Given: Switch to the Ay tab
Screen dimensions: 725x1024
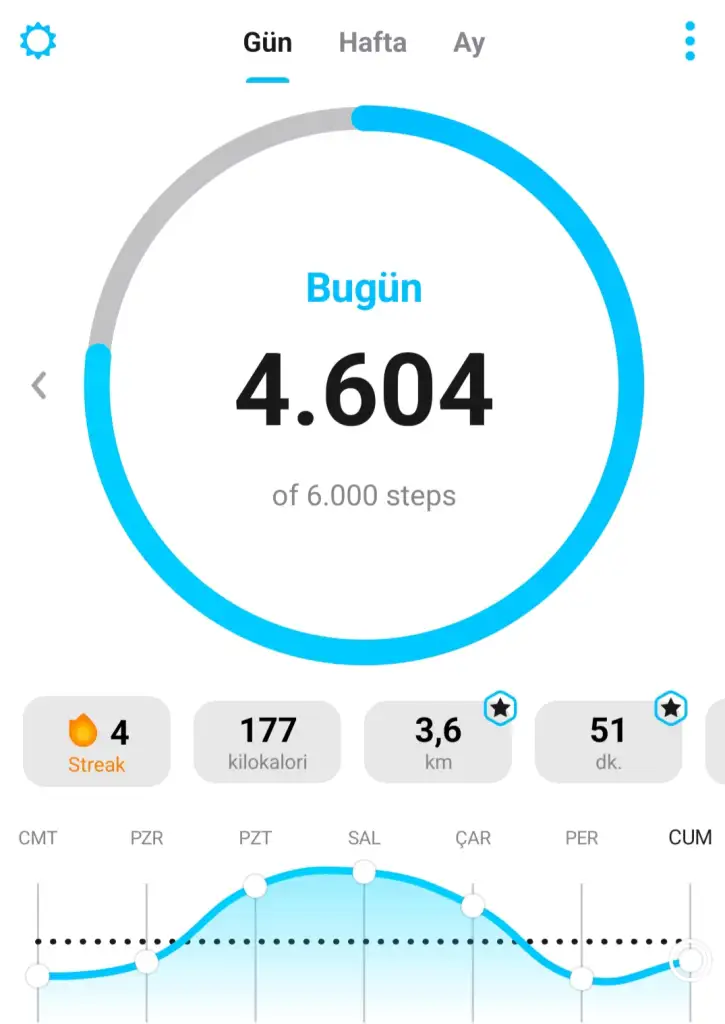Looking at the screenshot, I should click(469, 44).
